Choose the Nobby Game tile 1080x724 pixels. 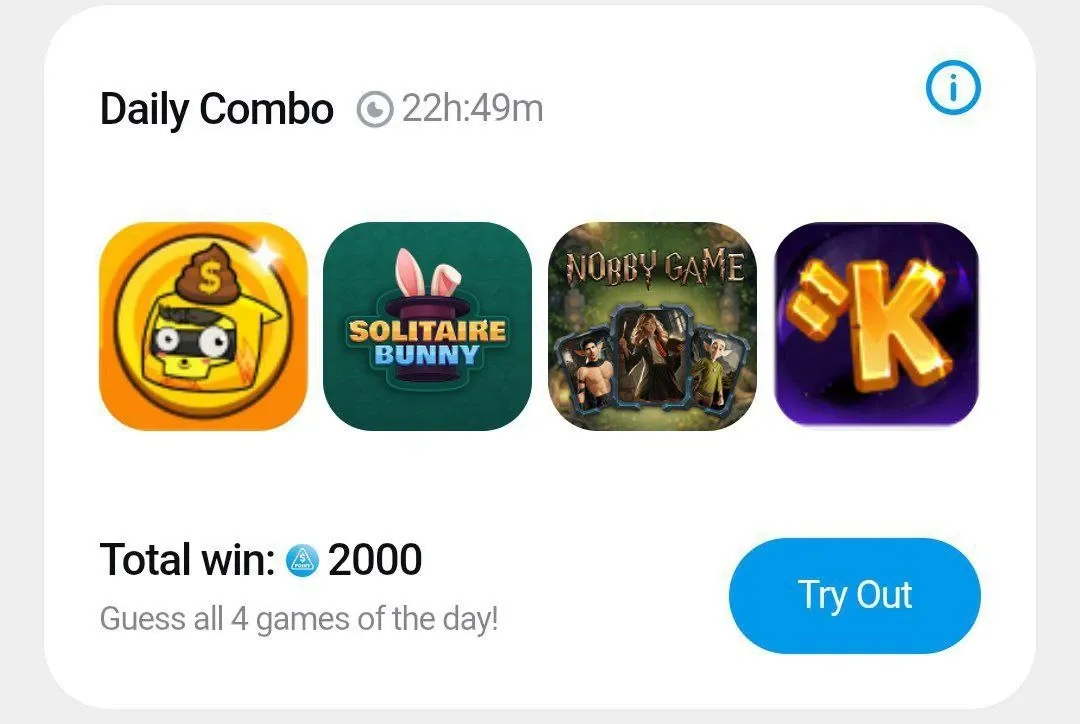click(653, 326)
